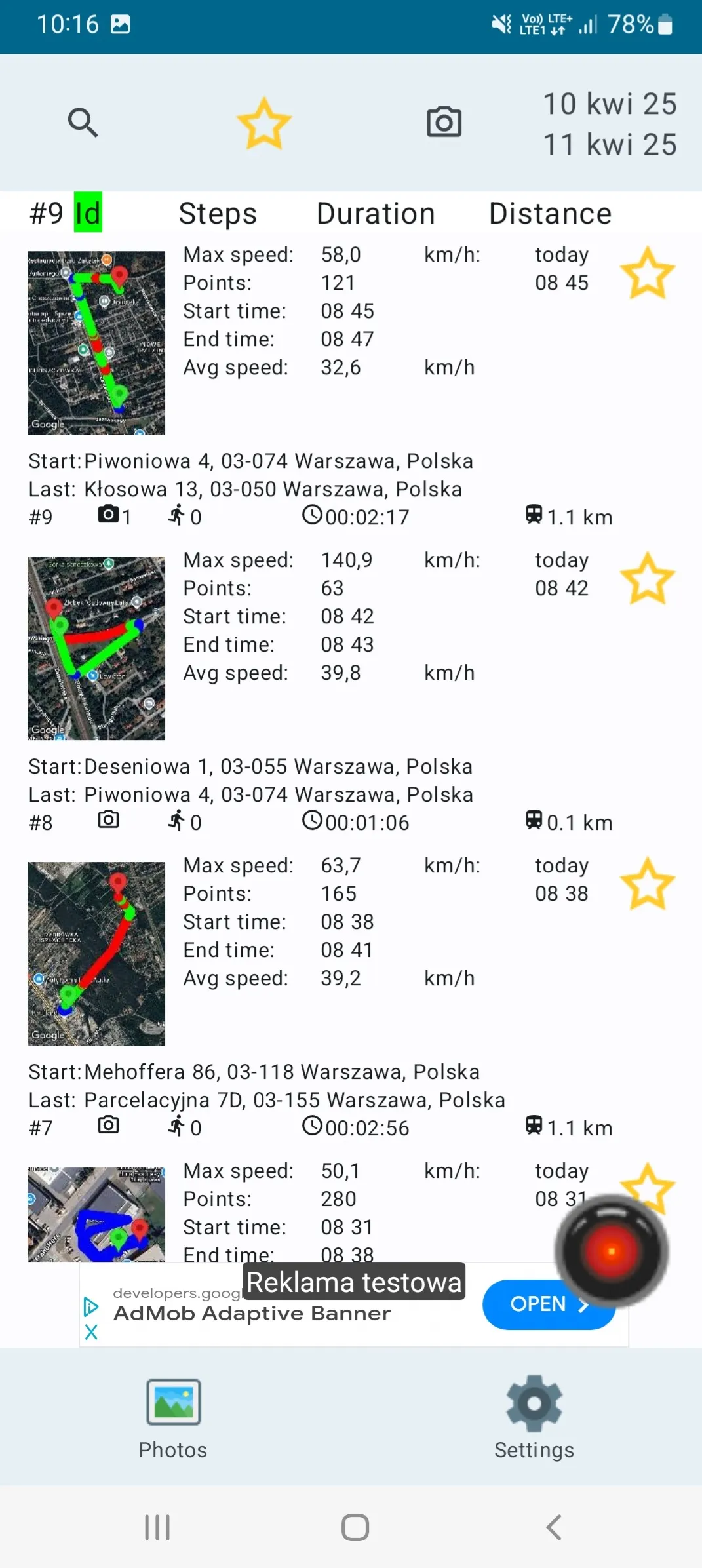The width and height of the screenshot is (702, 1568).
Task: Dismiss the ad with the X button
Action: click(91, 1331)
